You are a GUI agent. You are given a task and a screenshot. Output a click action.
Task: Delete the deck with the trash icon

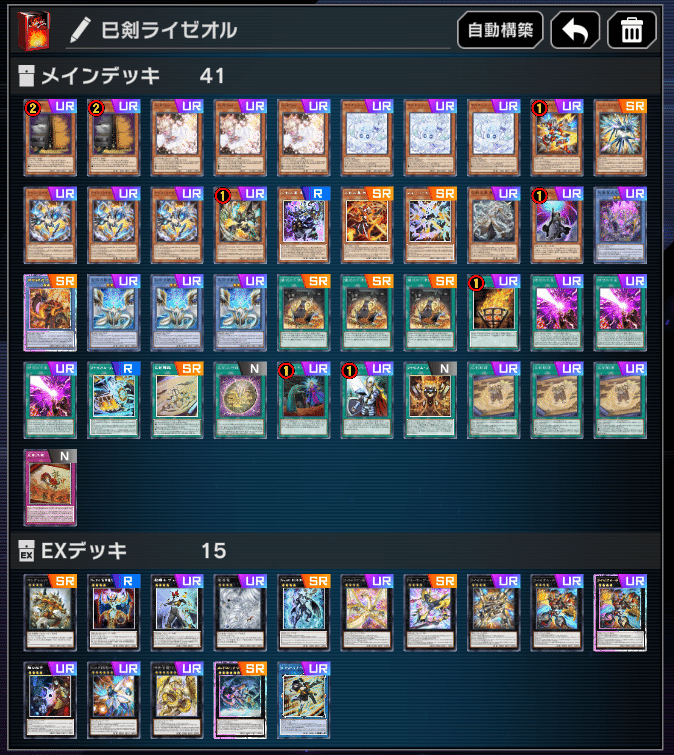click(632, 30)
